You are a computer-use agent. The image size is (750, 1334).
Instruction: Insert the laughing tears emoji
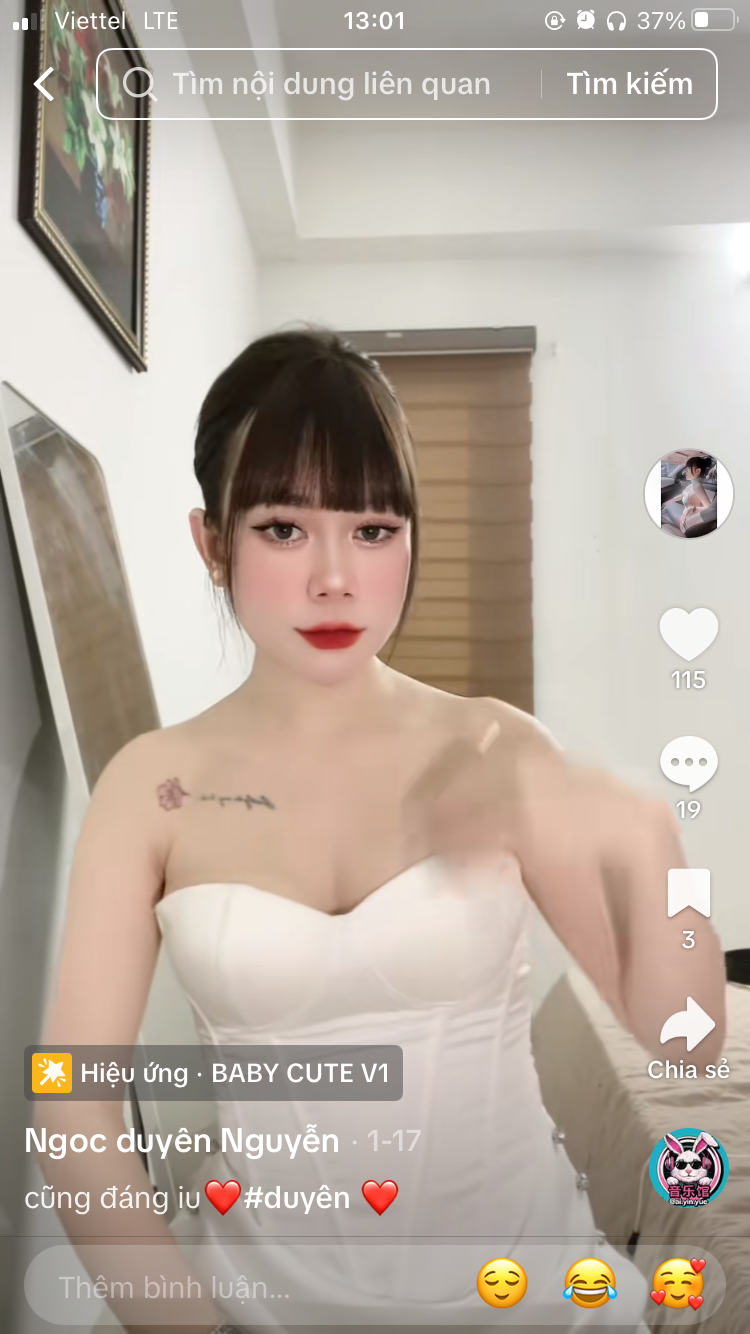pos(590,1284)
